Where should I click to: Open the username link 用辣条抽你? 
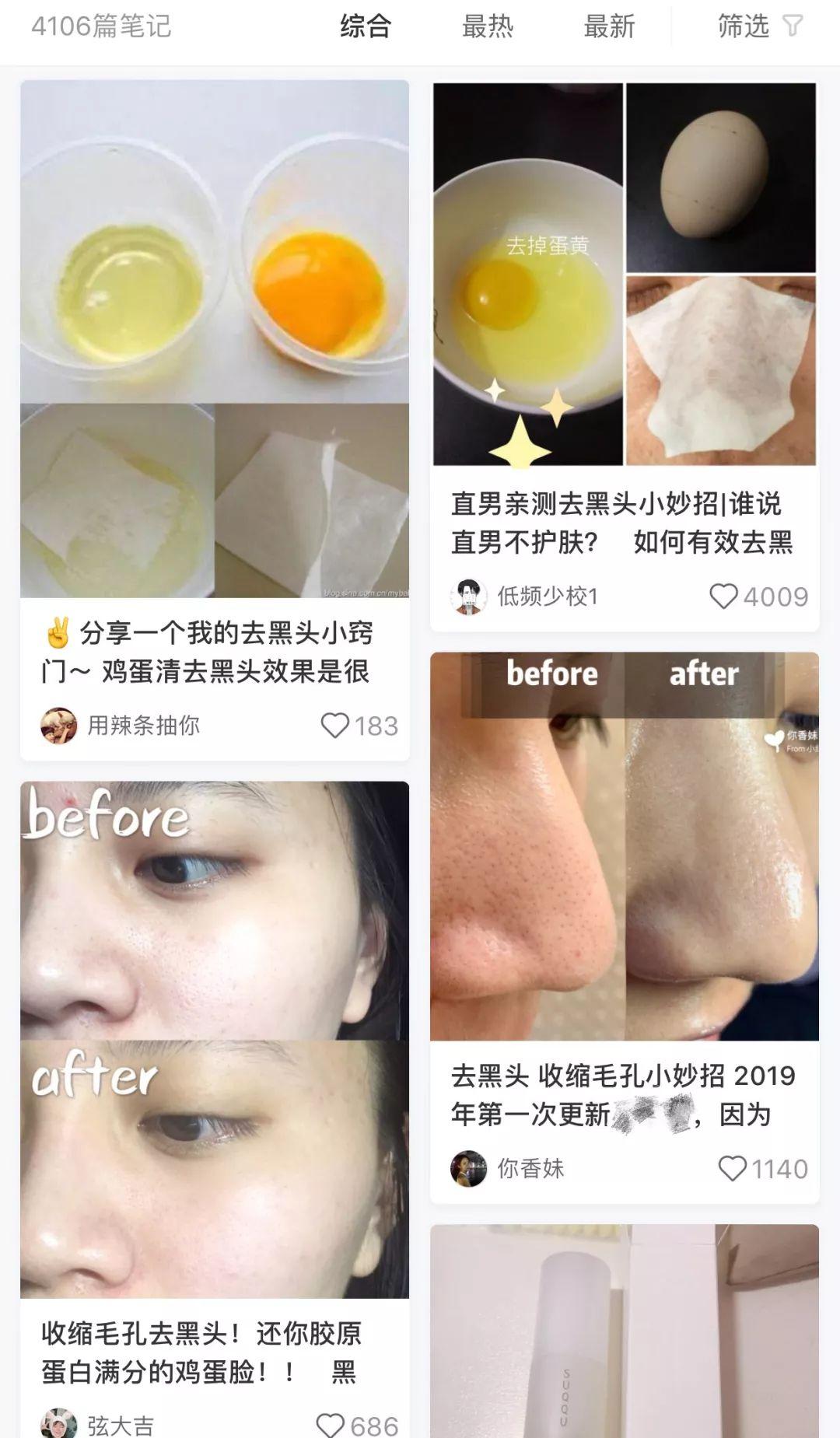[144, 724]
